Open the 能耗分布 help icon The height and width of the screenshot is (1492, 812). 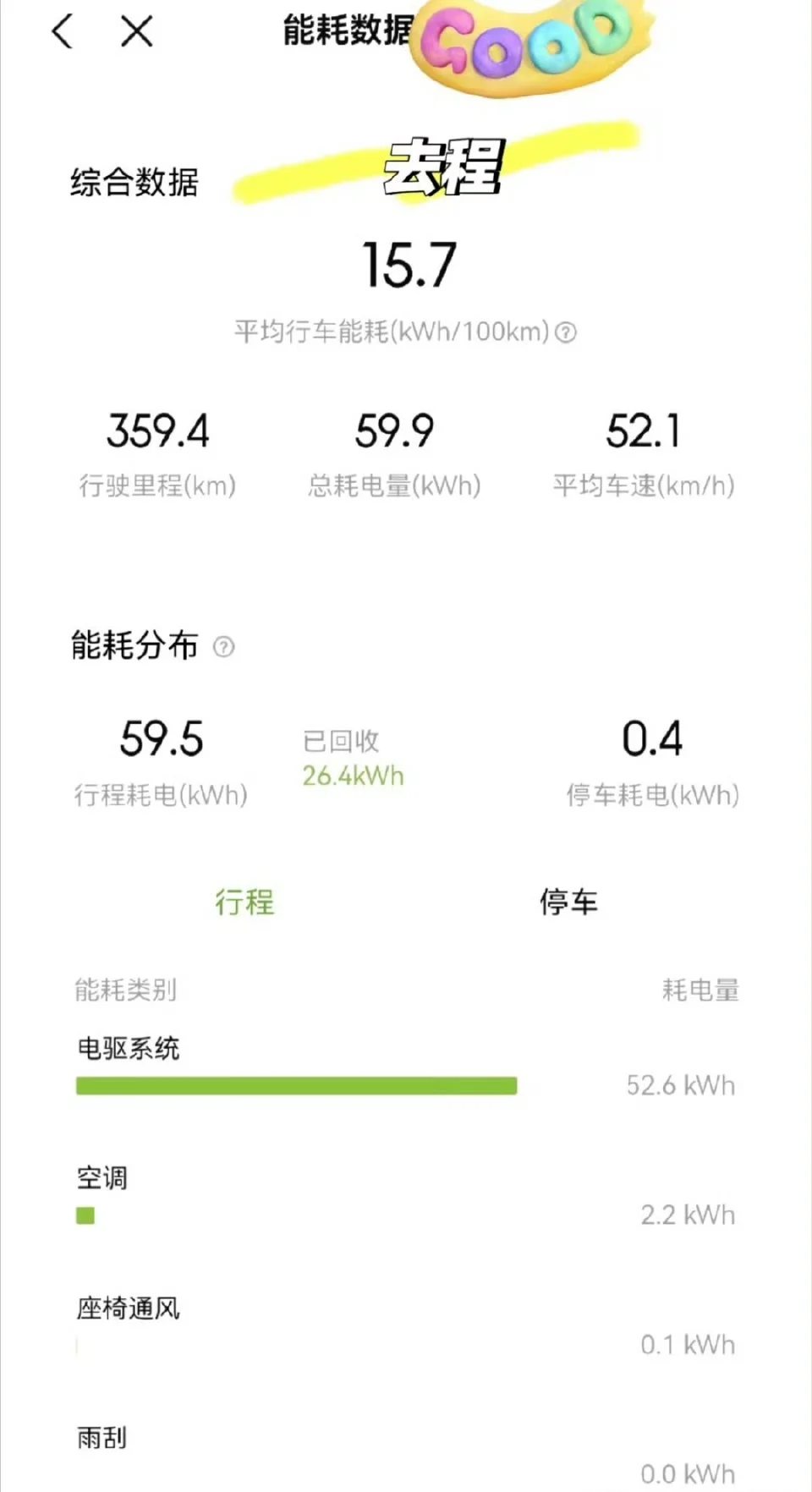pos(223,647)
